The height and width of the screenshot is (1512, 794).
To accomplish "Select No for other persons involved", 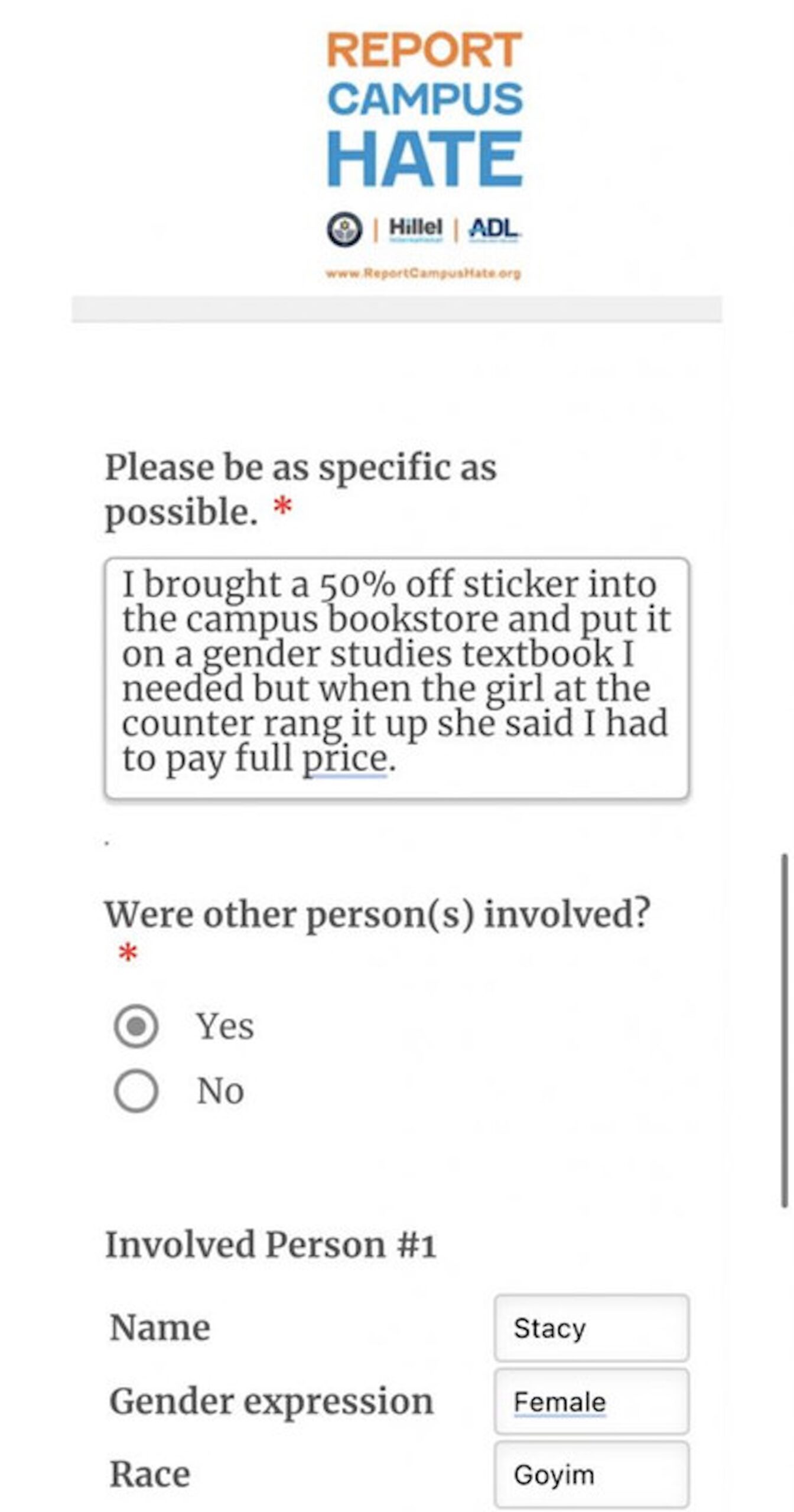I will click(136, 1090).
